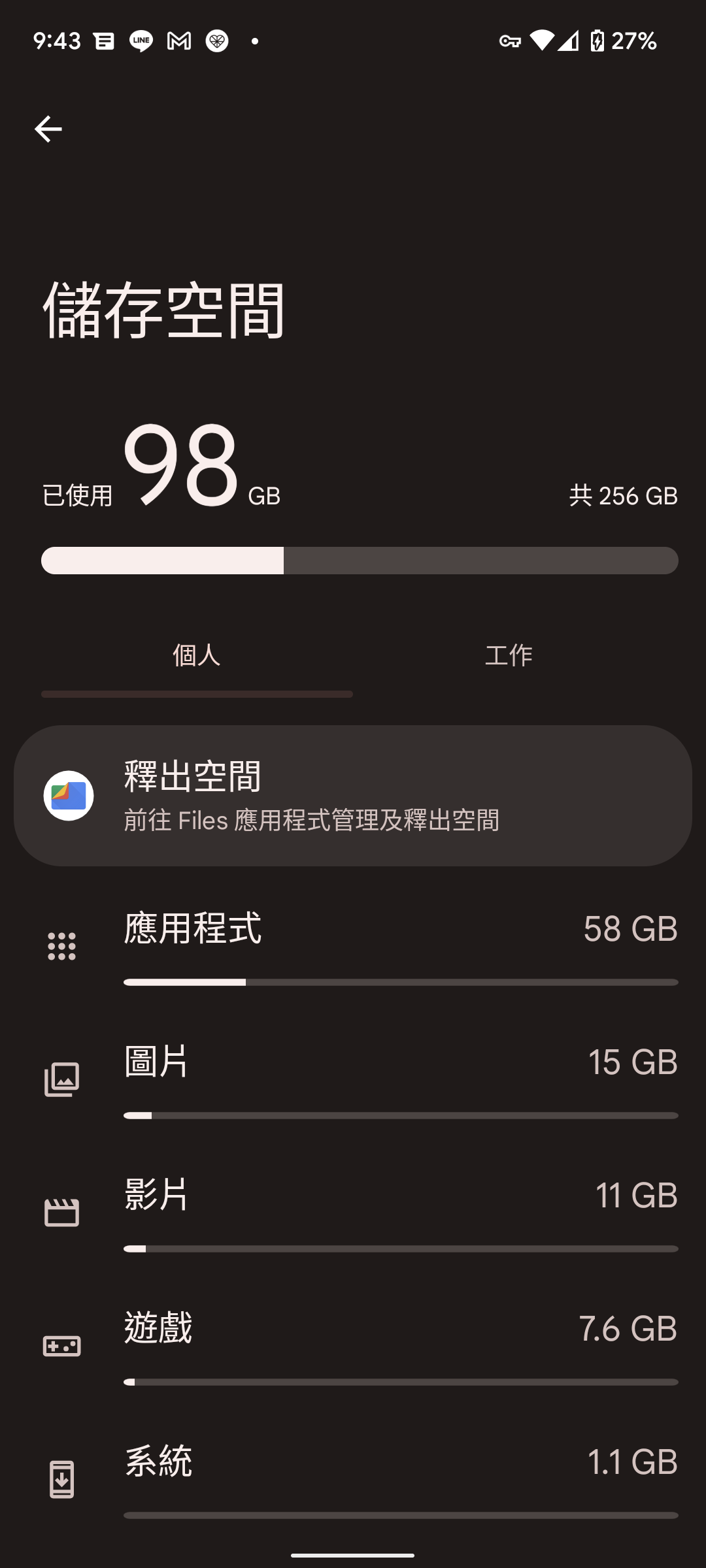Open the 應用程式 storage row
706x1568 pixels.
point(353,946)
